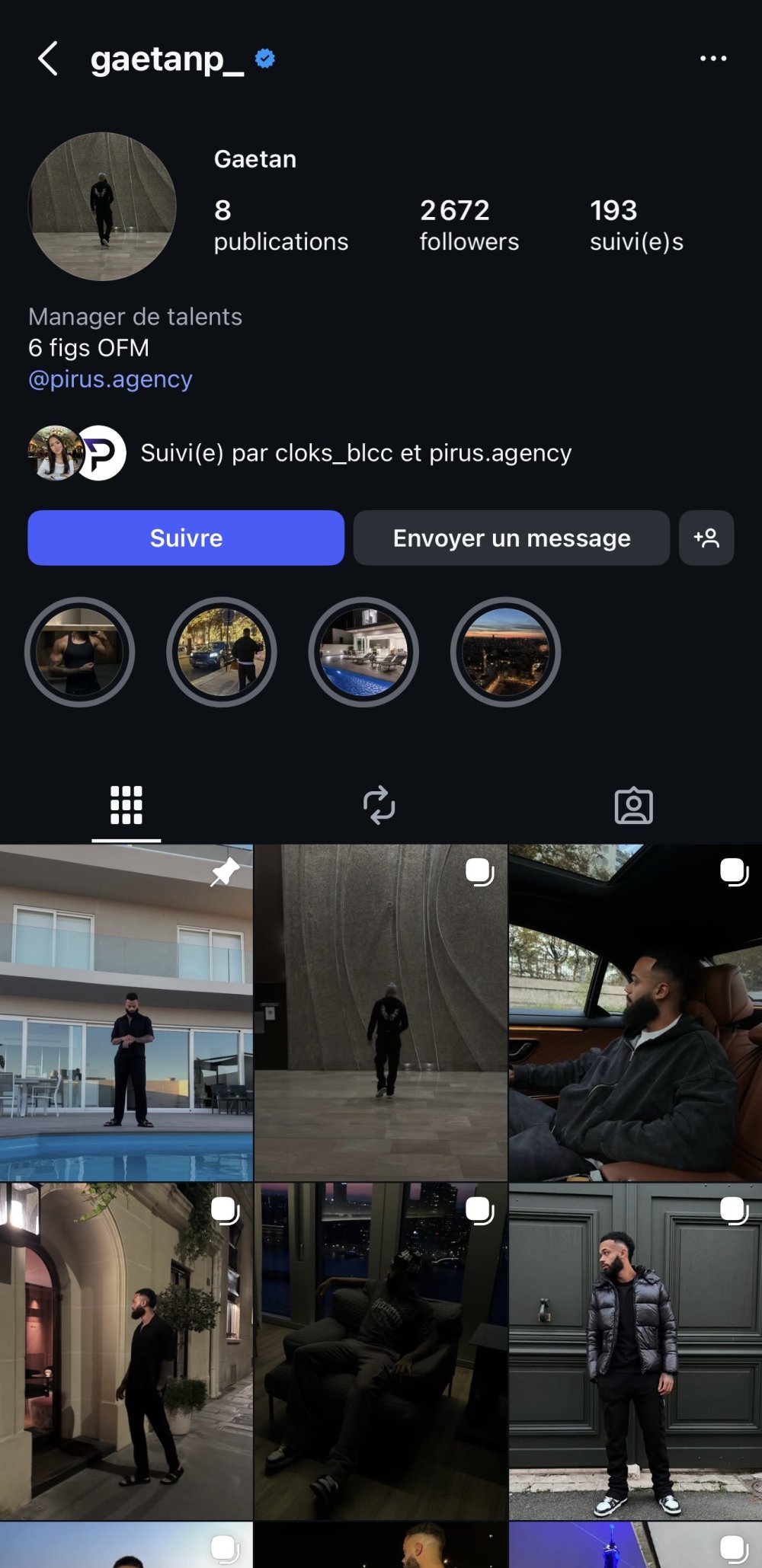
Task: Switch to the reposts tab
Action: coord(379,805)
